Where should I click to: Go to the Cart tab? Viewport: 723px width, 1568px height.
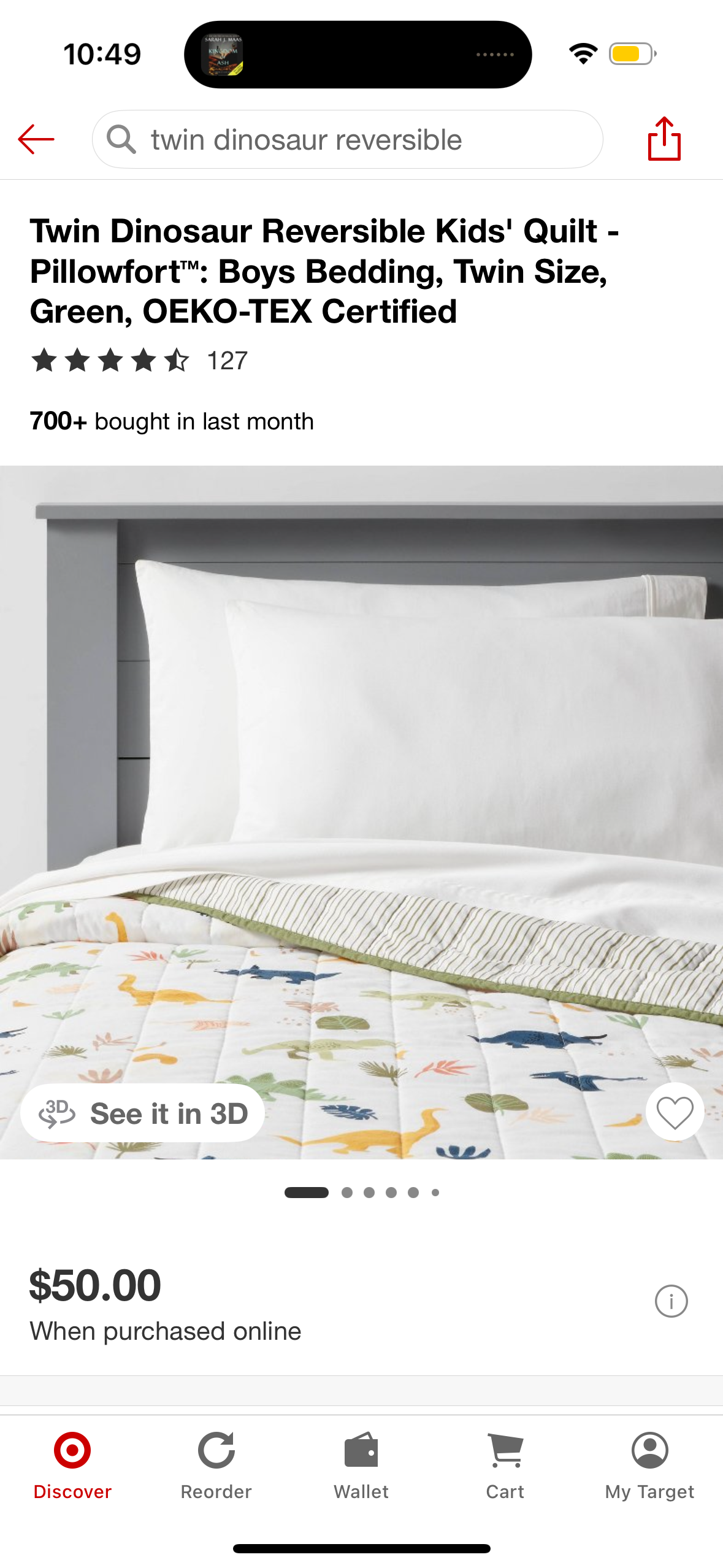[x=505, y=1466]
